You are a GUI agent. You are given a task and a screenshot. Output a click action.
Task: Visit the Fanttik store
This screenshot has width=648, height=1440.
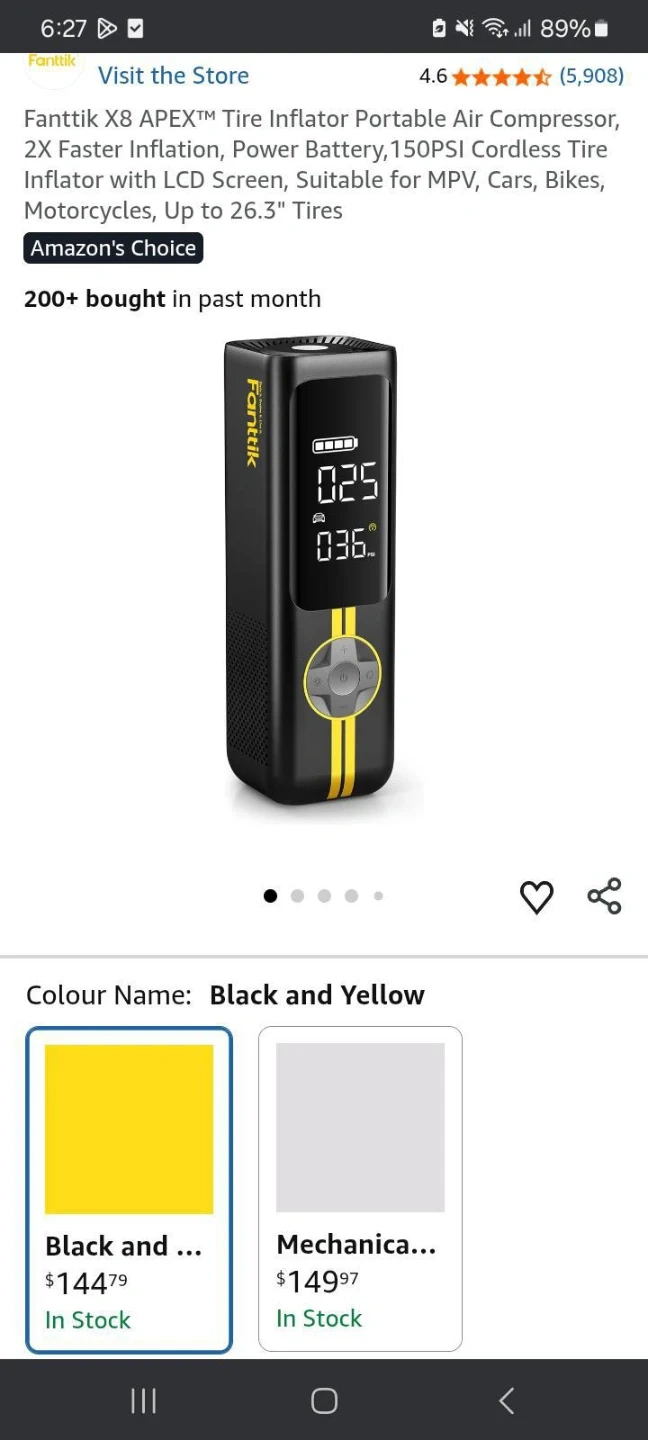point(173,76)
